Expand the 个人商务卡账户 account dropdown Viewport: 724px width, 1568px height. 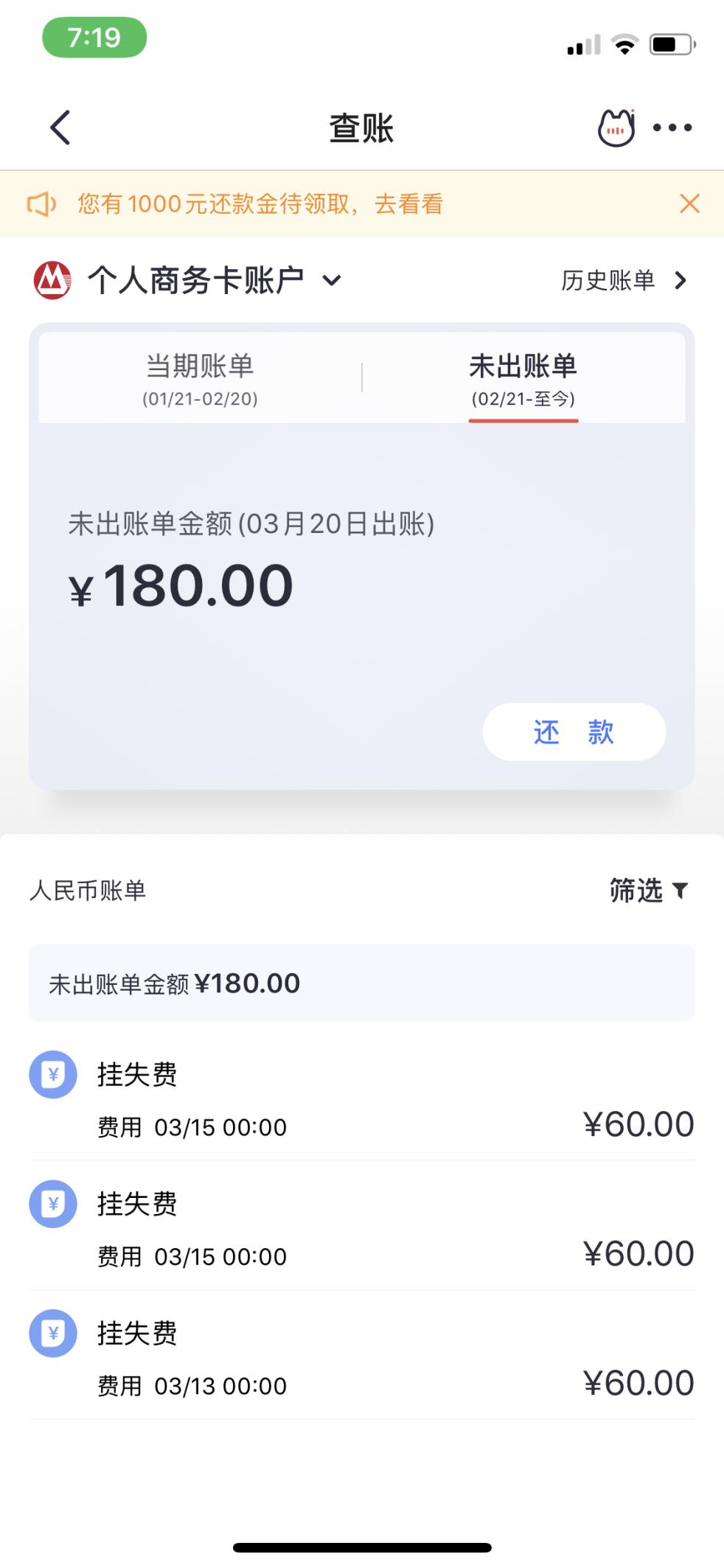click(x=332, y=281)
